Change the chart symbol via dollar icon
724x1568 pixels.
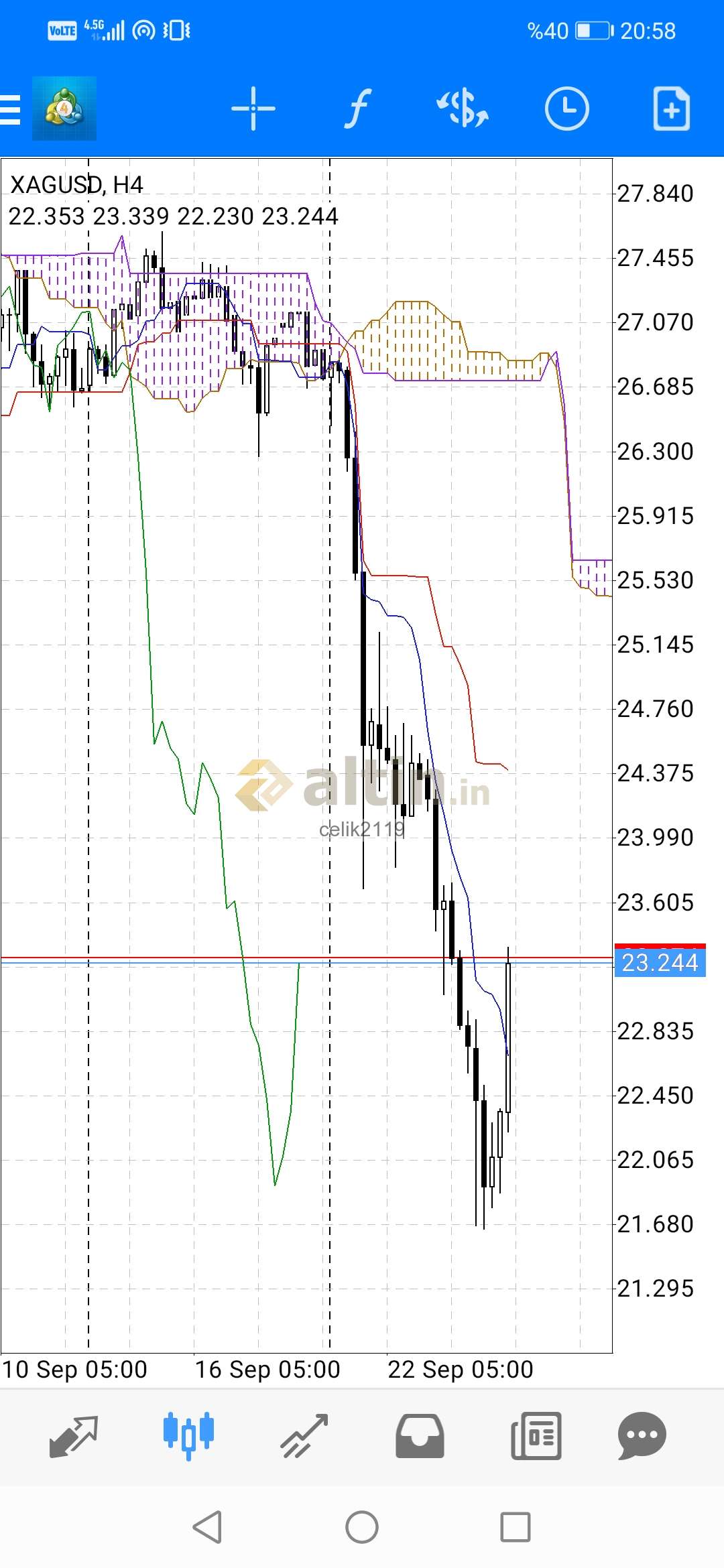[x=463, y=109]
